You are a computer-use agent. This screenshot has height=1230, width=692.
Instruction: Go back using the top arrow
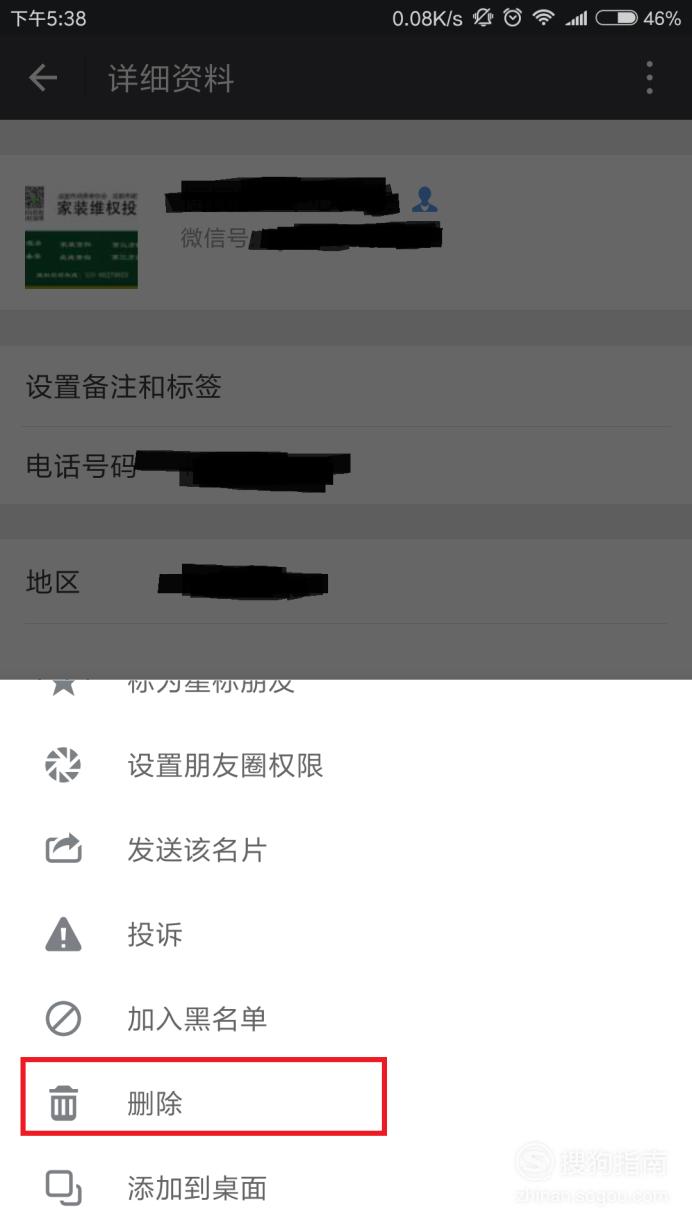[x=43, y=78]
